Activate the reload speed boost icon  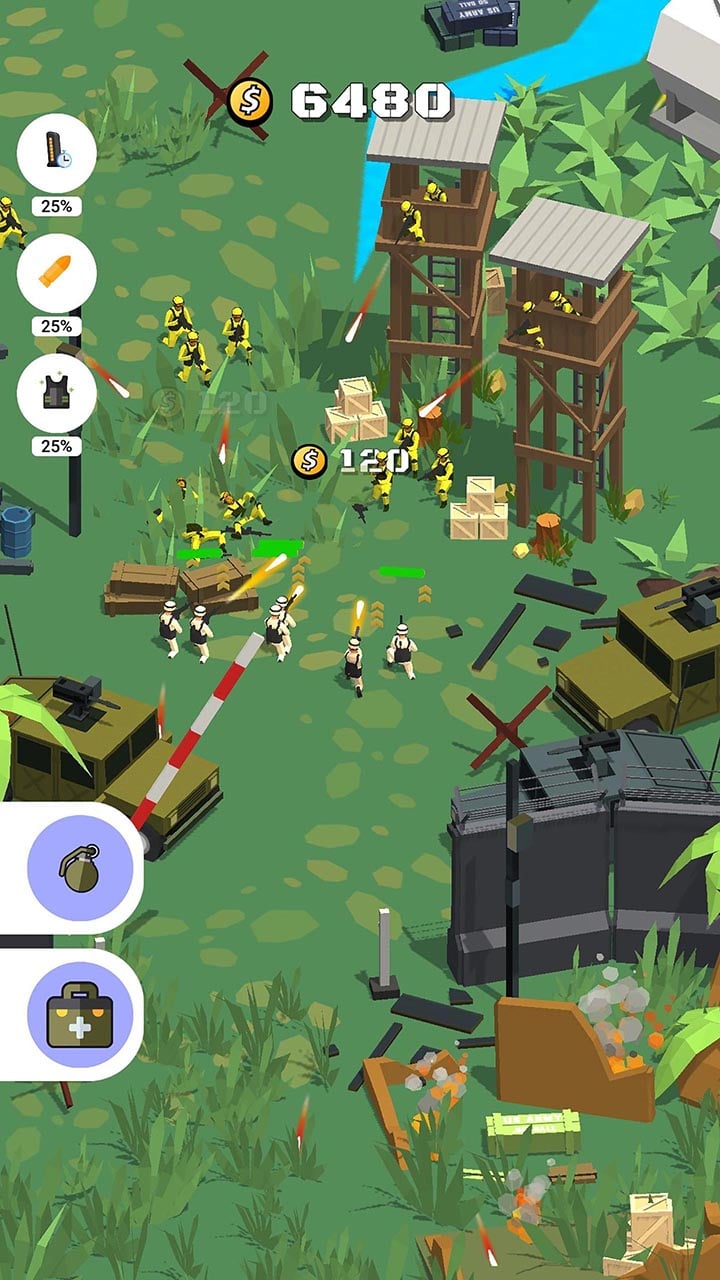[x=57, y=153]
